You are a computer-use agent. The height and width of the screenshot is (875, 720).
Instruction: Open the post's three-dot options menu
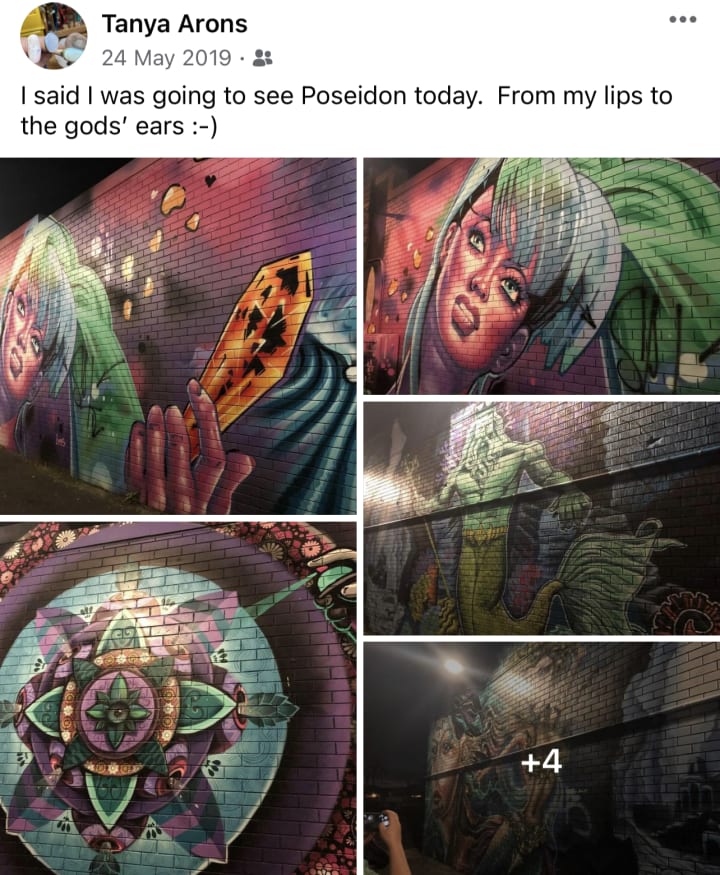click(683, 20)
